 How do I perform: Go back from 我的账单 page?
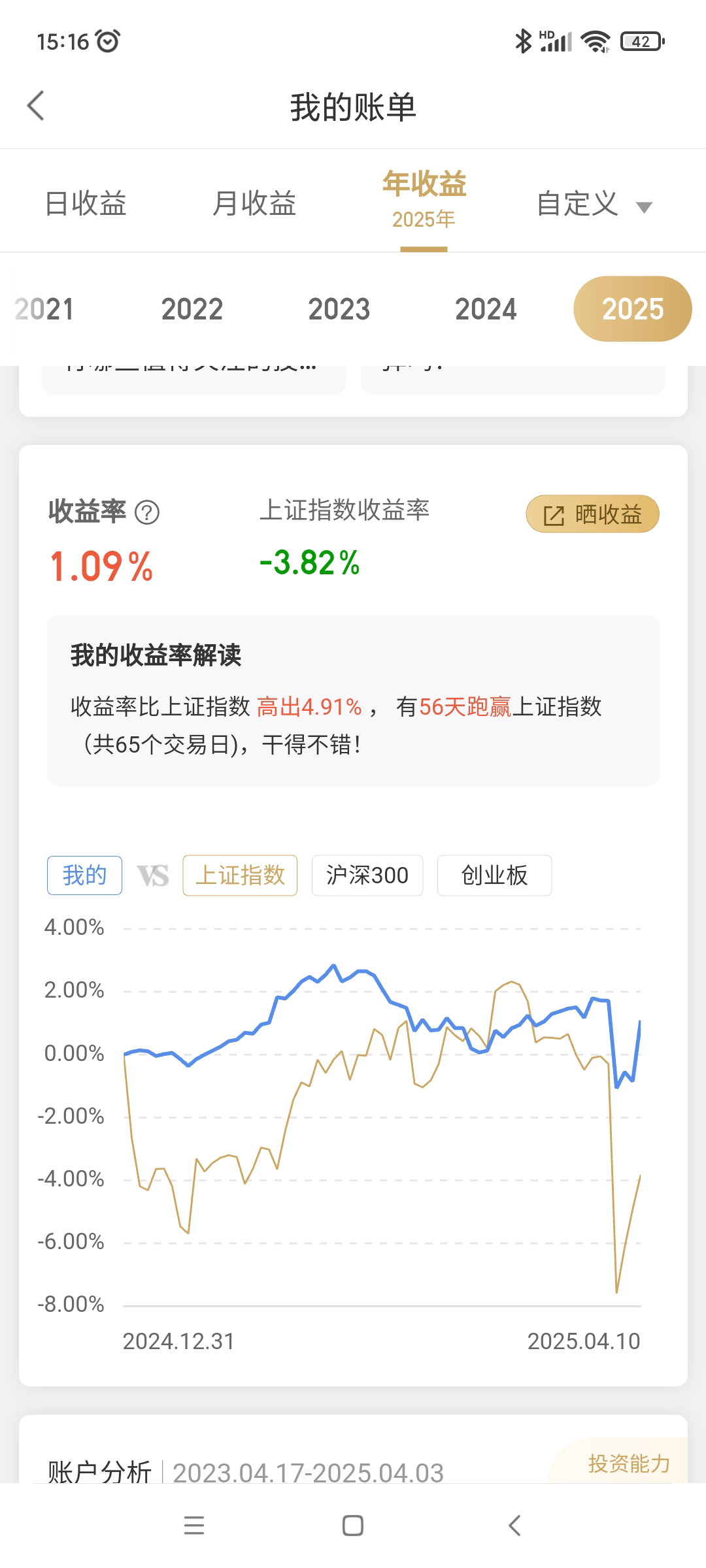pos(36,106)
